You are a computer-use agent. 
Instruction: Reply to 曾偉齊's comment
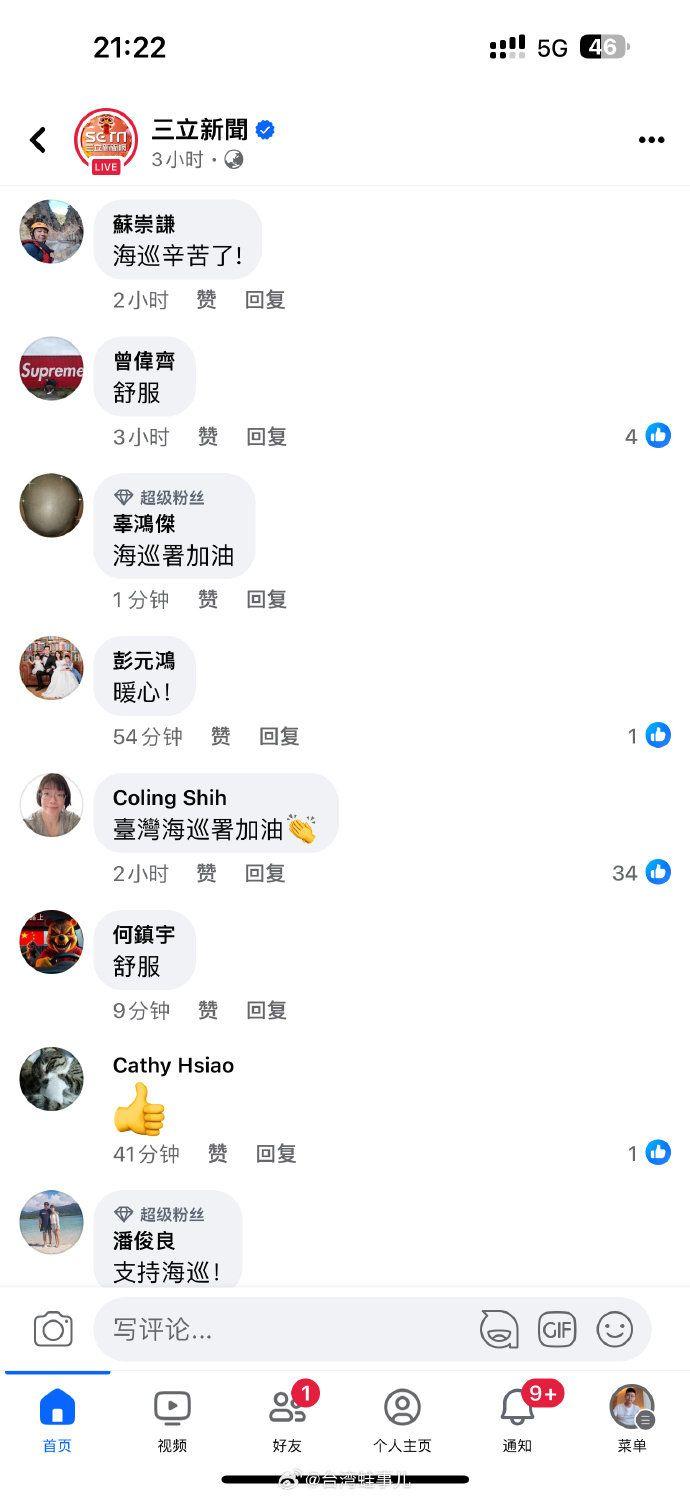point(267,436)
